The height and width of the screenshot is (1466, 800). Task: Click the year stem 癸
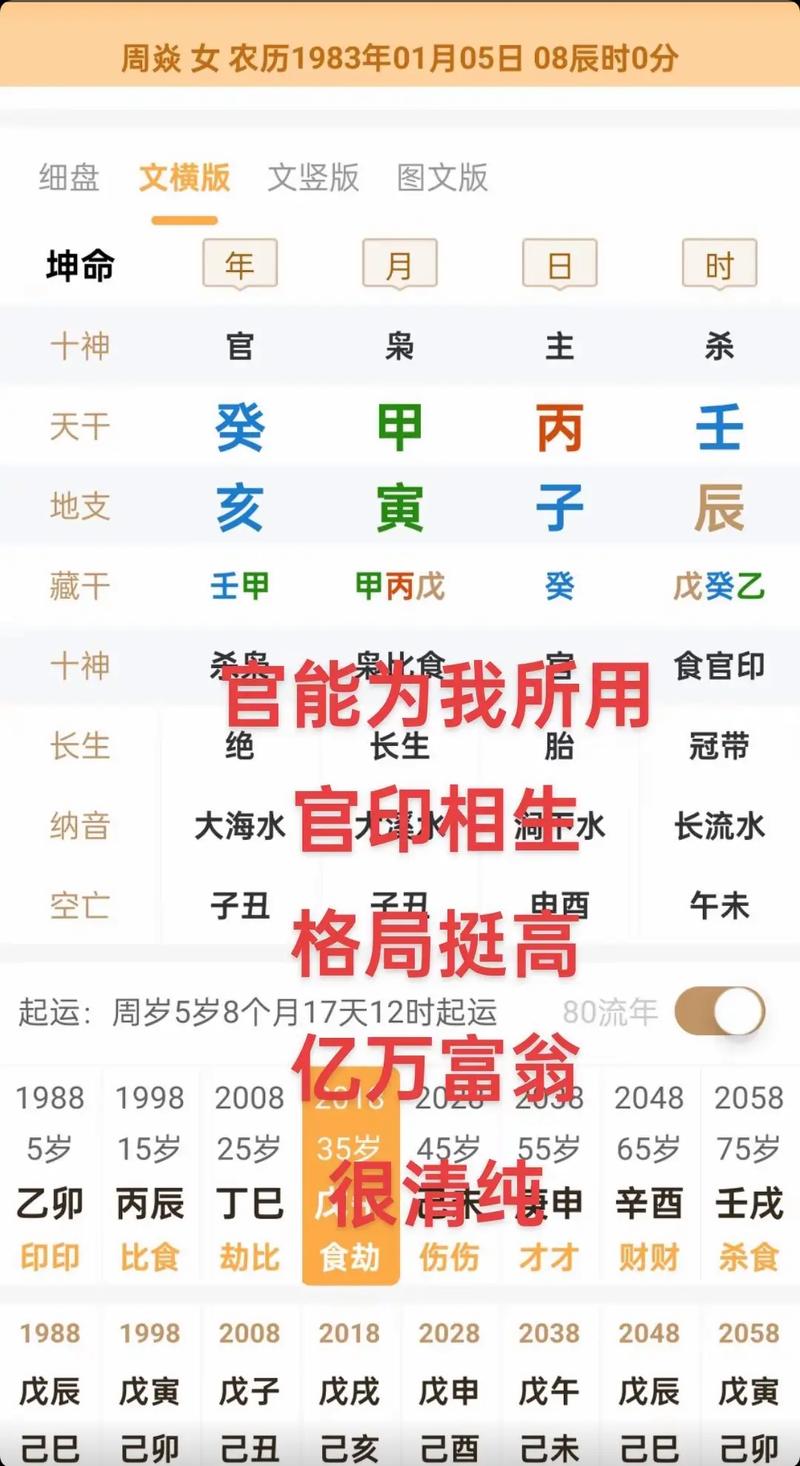coord(239,427)
